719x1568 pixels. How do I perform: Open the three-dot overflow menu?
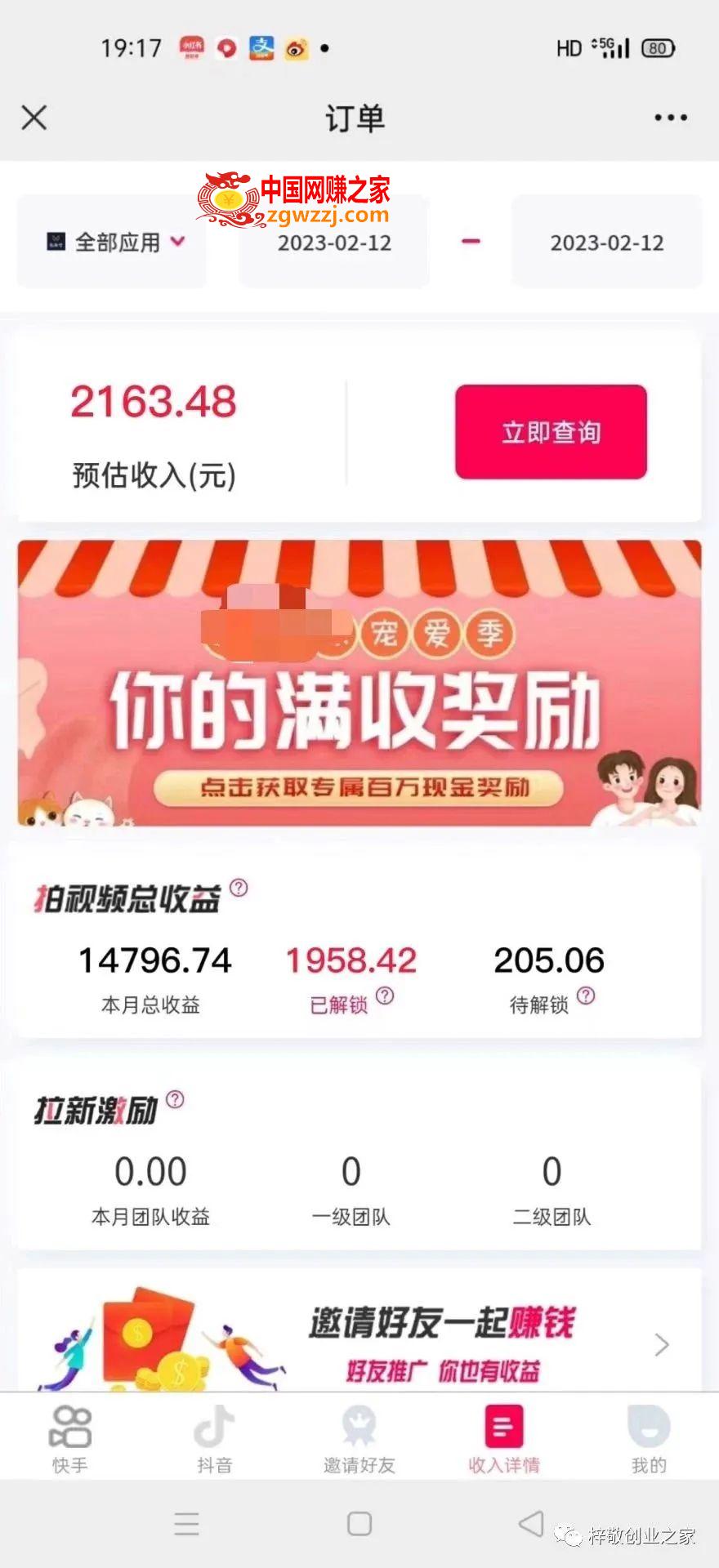tap(671, 118)
